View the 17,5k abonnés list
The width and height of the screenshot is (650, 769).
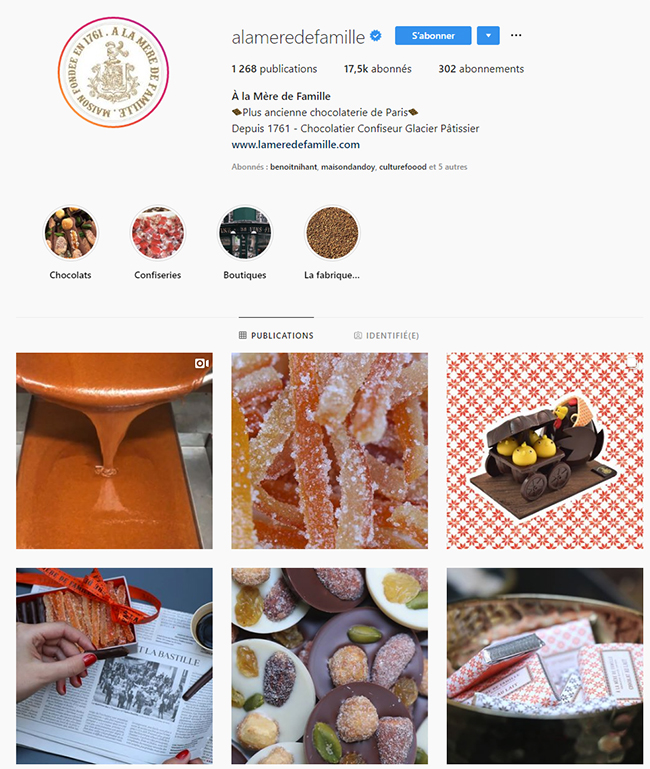(x=377, y=69)
